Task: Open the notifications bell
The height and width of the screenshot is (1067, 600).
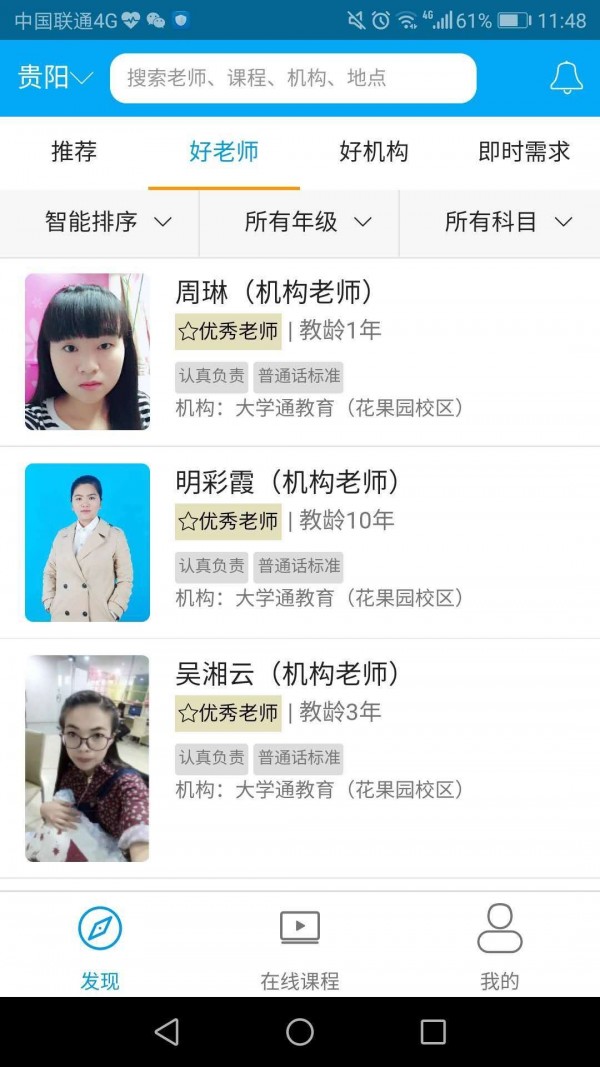Action: click(566, 78)
